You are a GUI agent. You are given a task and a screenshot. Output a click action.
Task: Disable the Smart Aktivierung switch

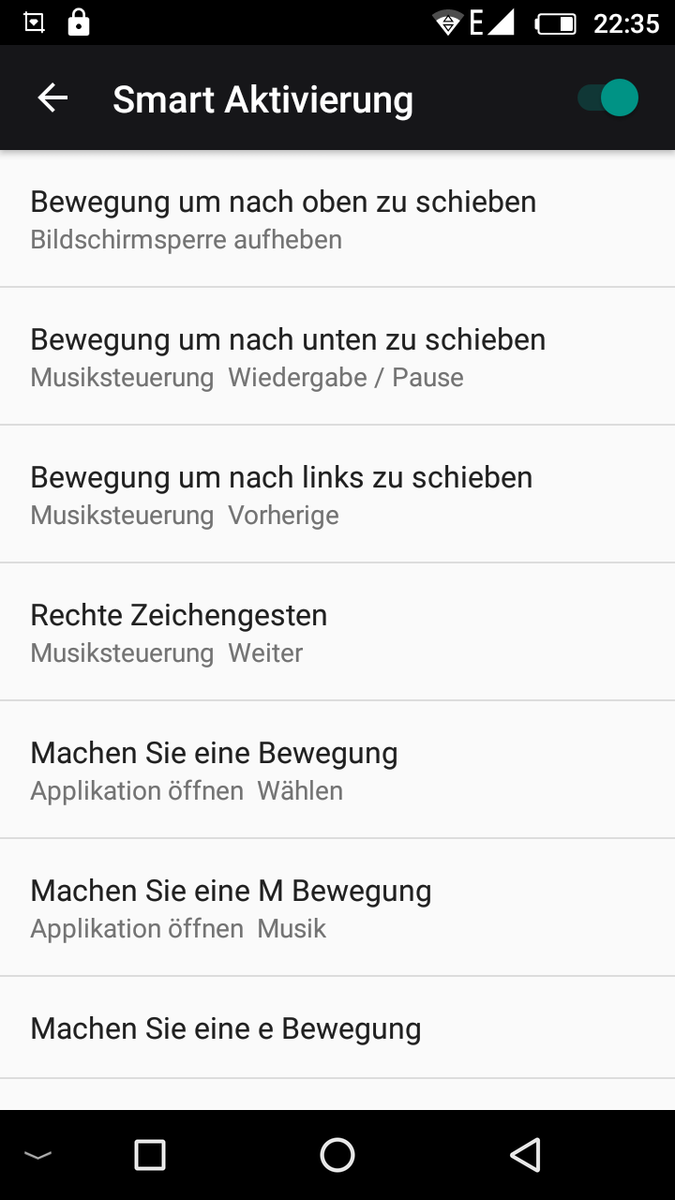tap(607, 98)
